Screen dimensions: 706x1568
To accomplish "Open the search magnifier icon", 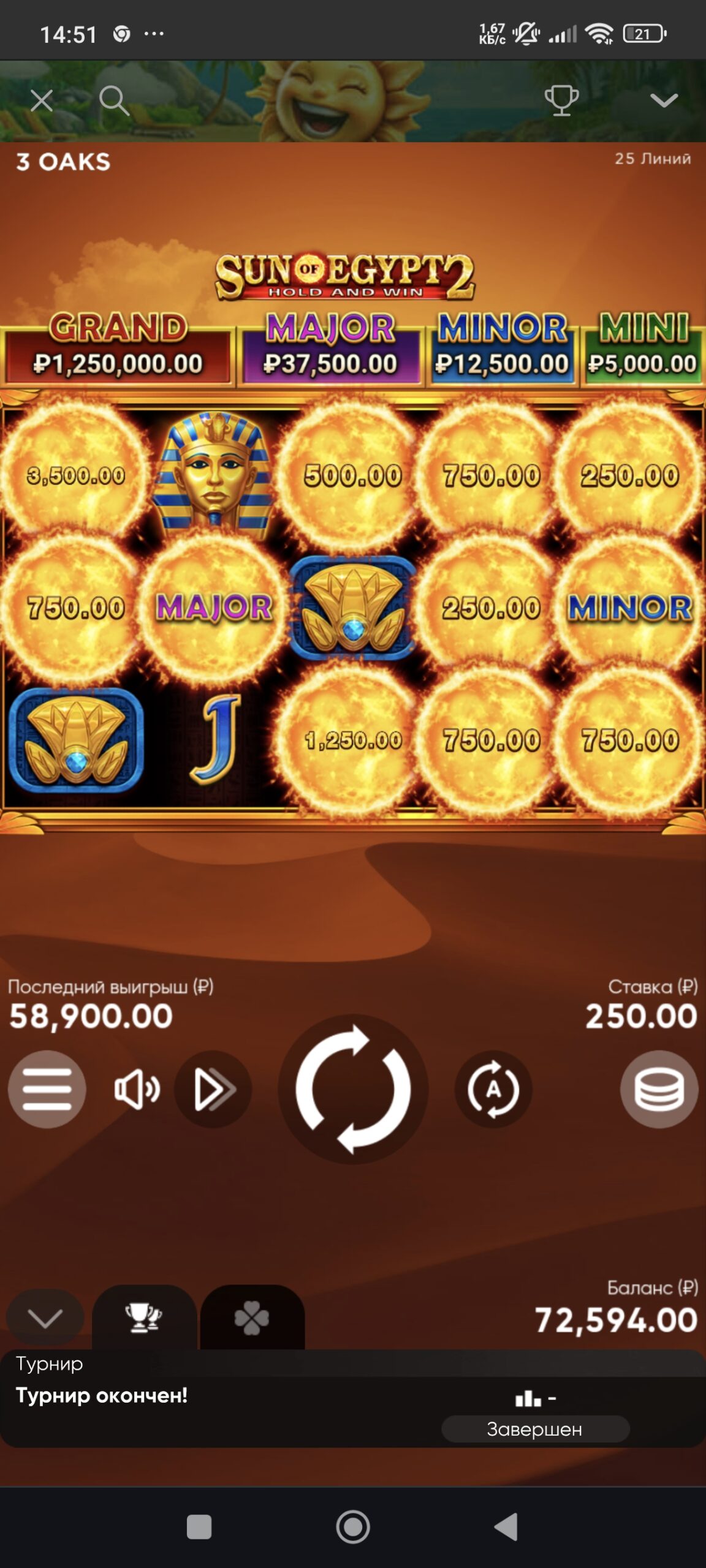I will pyautogui.click(x=114, y=100).
